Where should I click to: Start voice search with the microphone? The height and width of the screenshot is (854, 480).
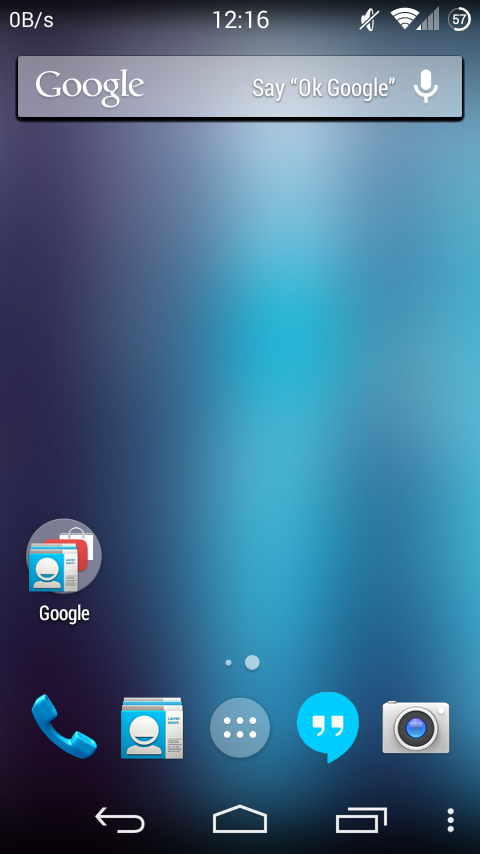pos(426,87)
